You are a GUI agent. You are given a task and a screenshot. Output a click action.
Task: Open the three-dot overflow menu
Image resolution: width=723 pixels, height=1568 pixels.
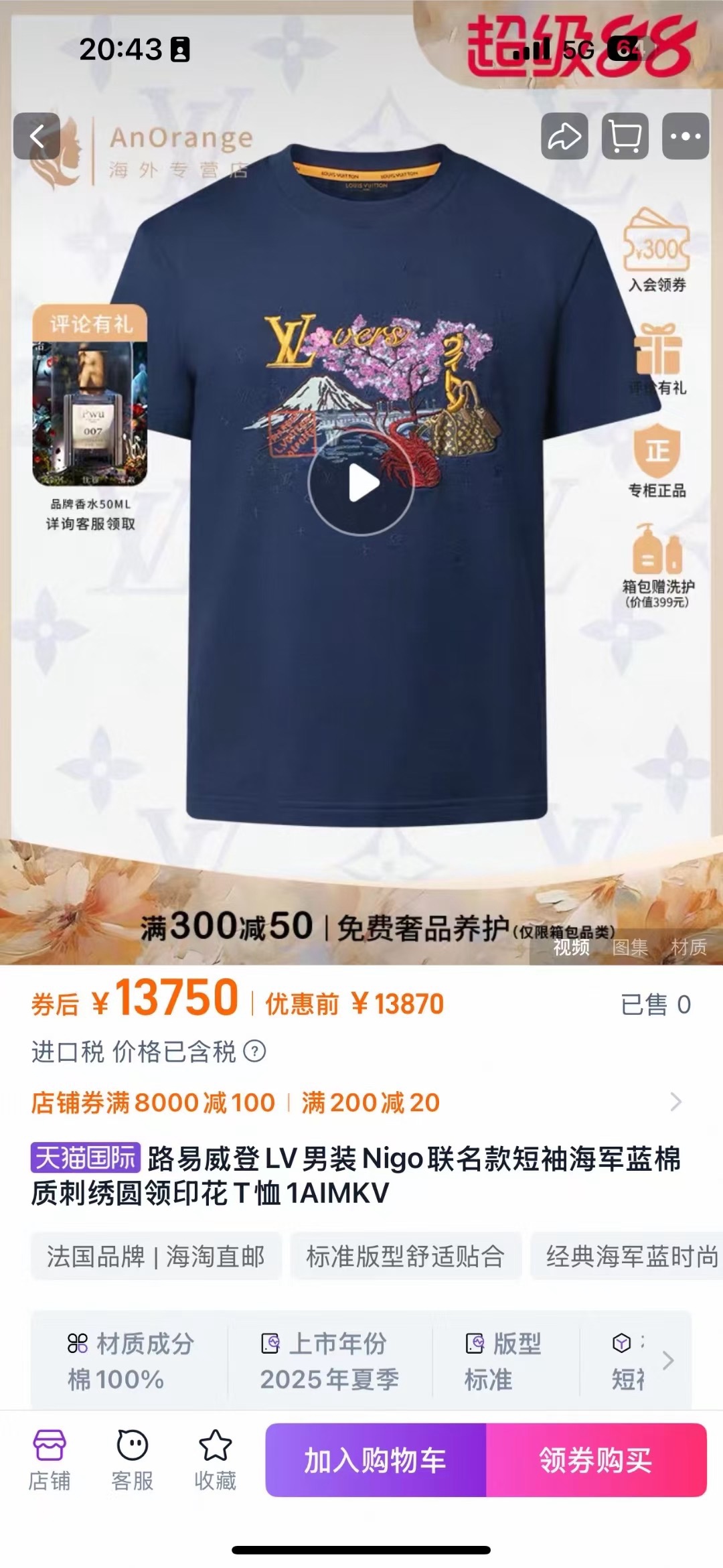tap(685, 137)
